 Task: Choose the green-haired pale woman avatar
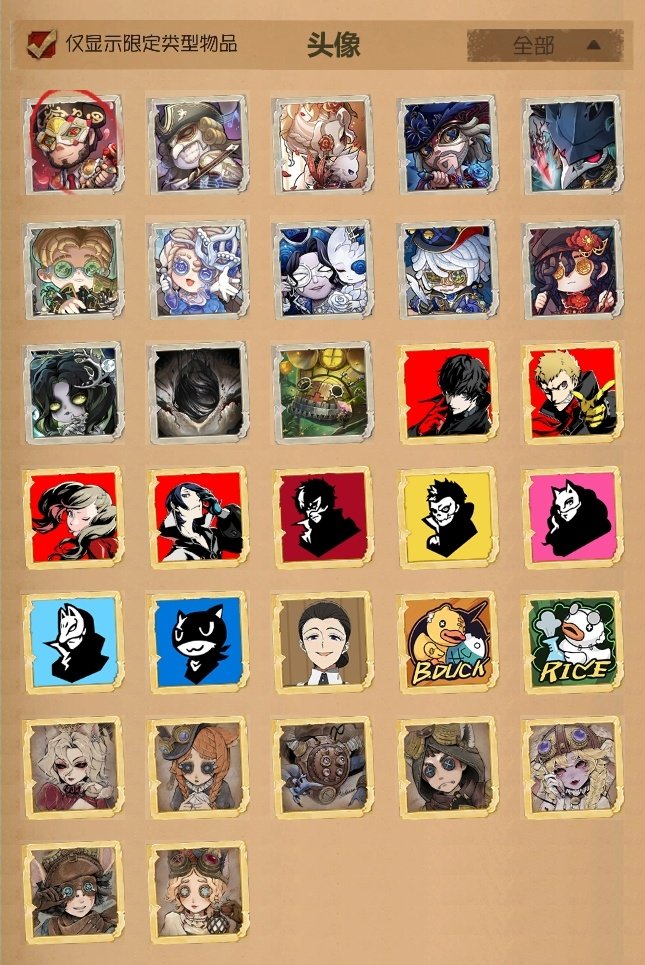click(73, 393)
